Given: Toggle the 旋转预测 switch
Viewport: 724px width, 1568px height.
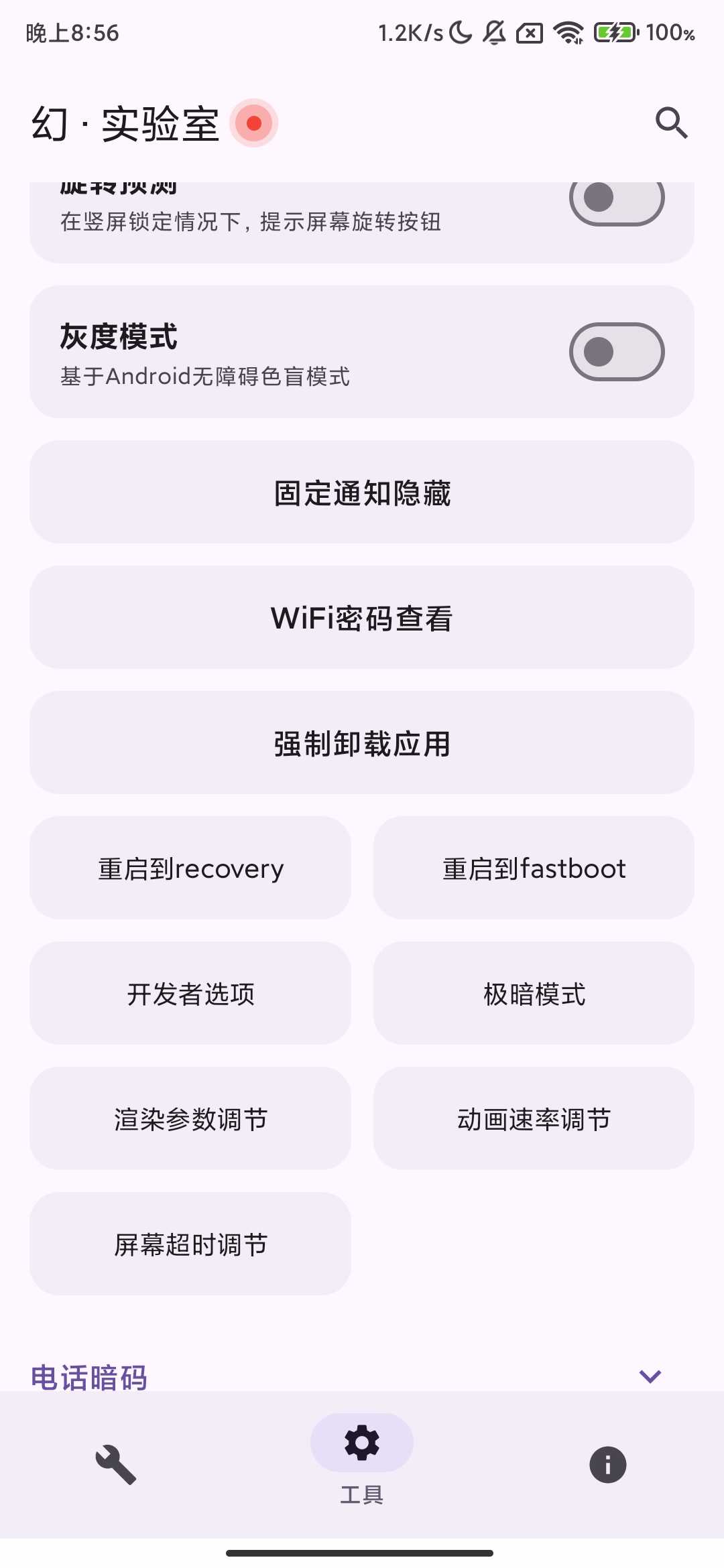Looking at the screenshot, I should [x=617, y=198].
